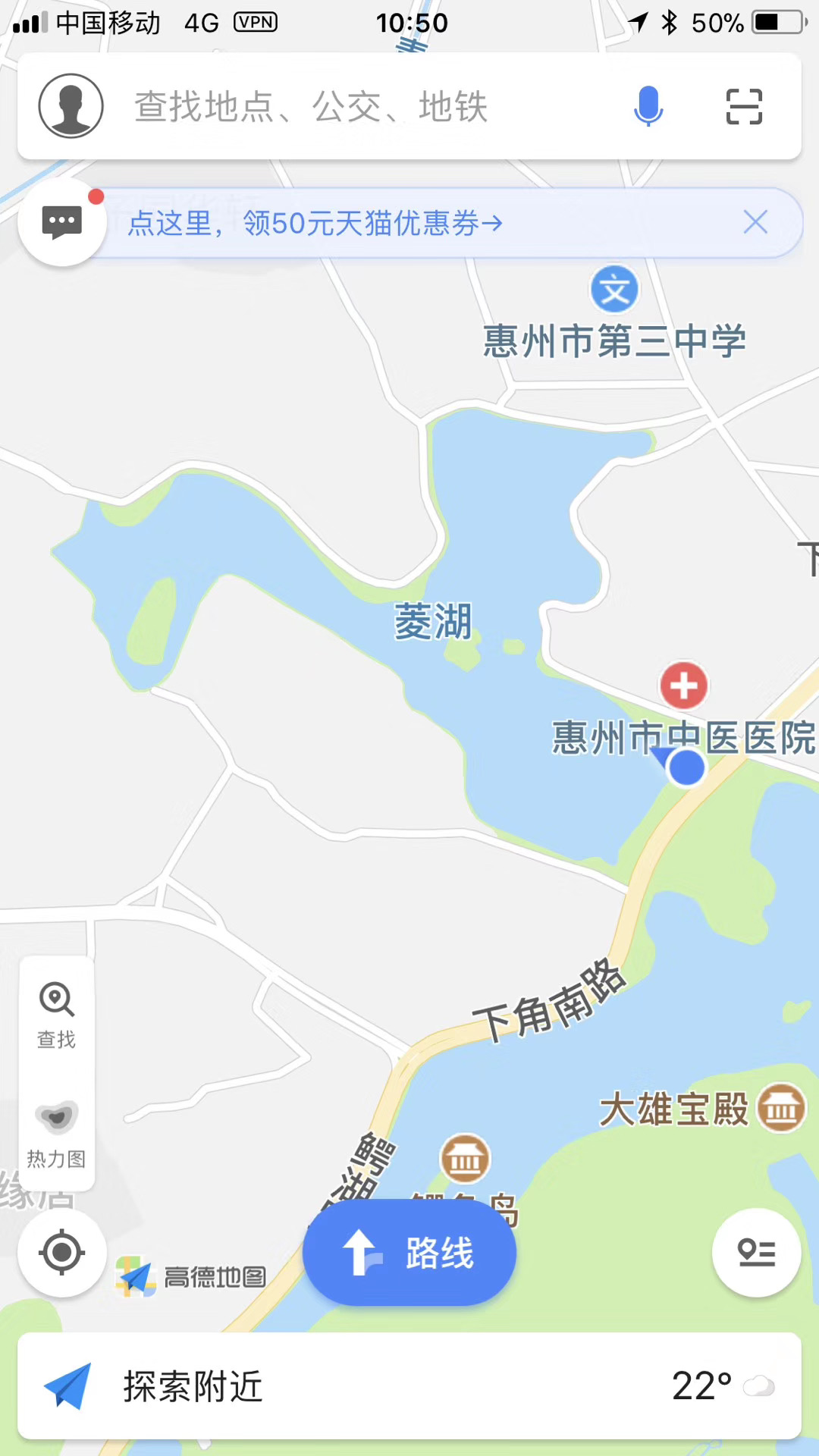Select the 惠州市中医医院 hospital marker
819x1456 pixels.
(684, 686)
